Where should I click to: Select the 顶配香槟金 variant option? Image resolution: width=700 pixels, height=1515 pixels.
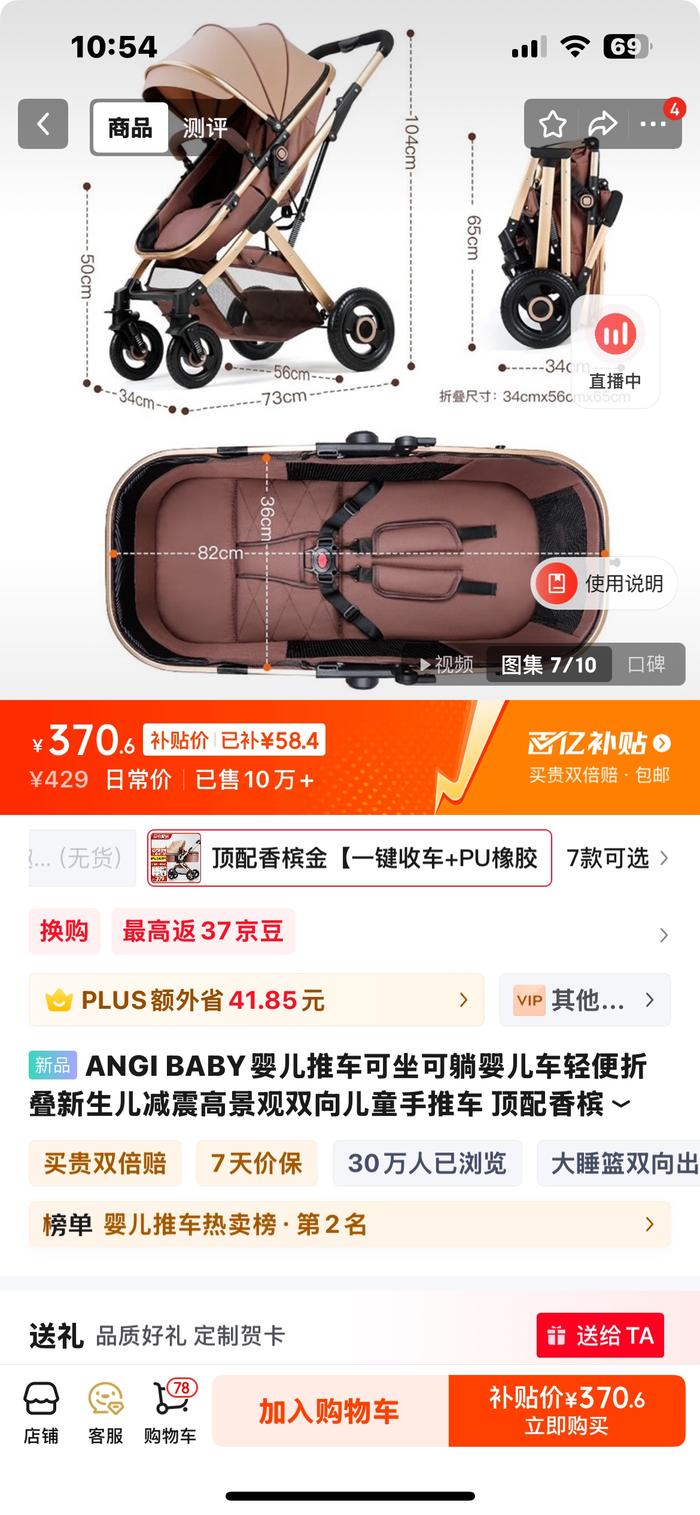(x=349, y=858)
